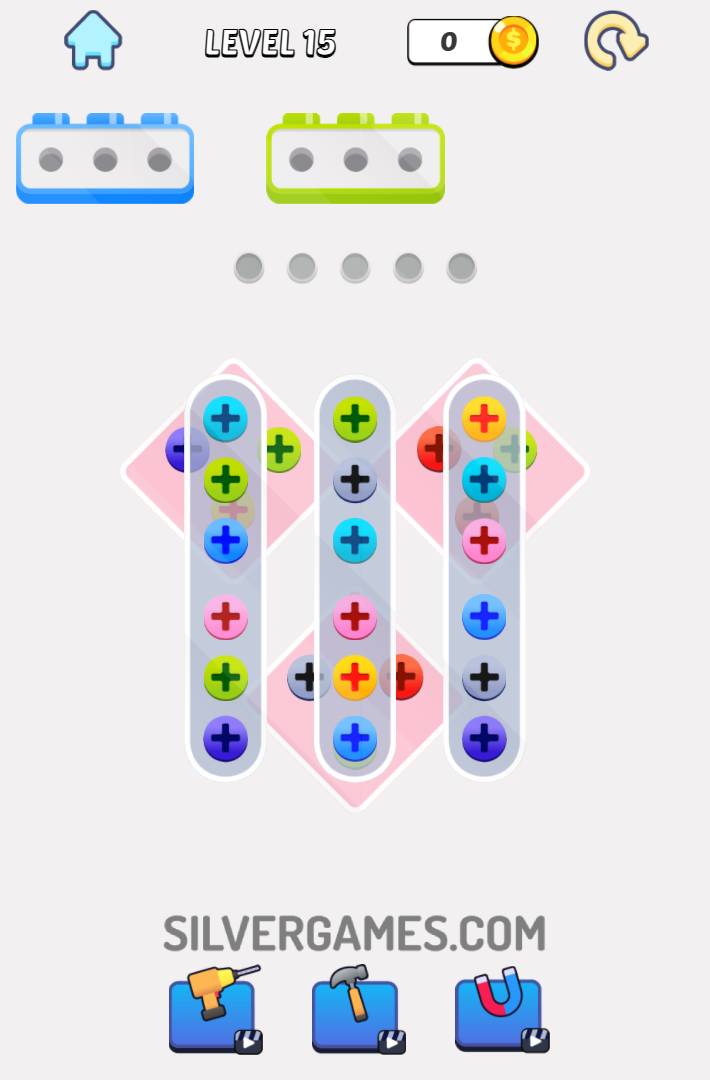Go to the home screen
Image resolution: width=710 pixels, height=1080 pixels.
[x=92, y=40]
